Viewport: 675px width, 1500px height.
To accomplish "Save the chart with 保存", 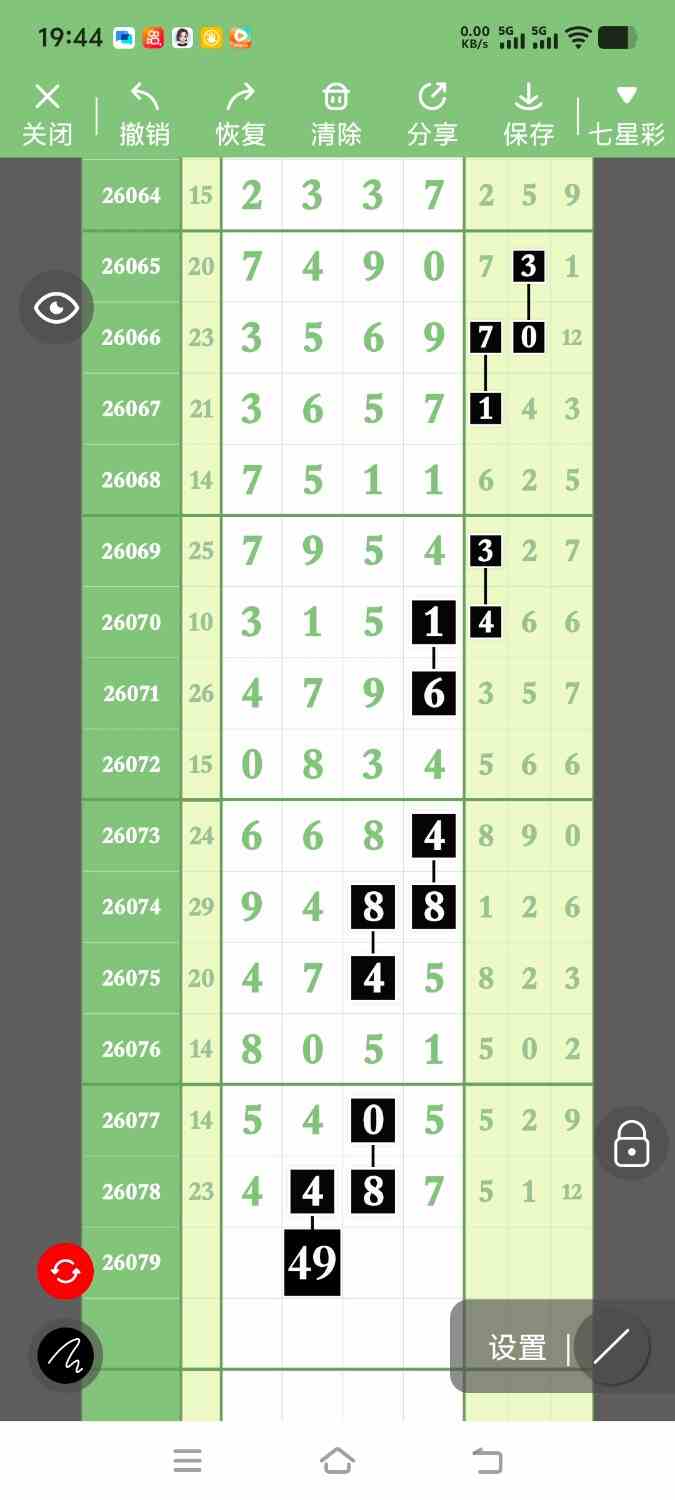I will (528, 115).
